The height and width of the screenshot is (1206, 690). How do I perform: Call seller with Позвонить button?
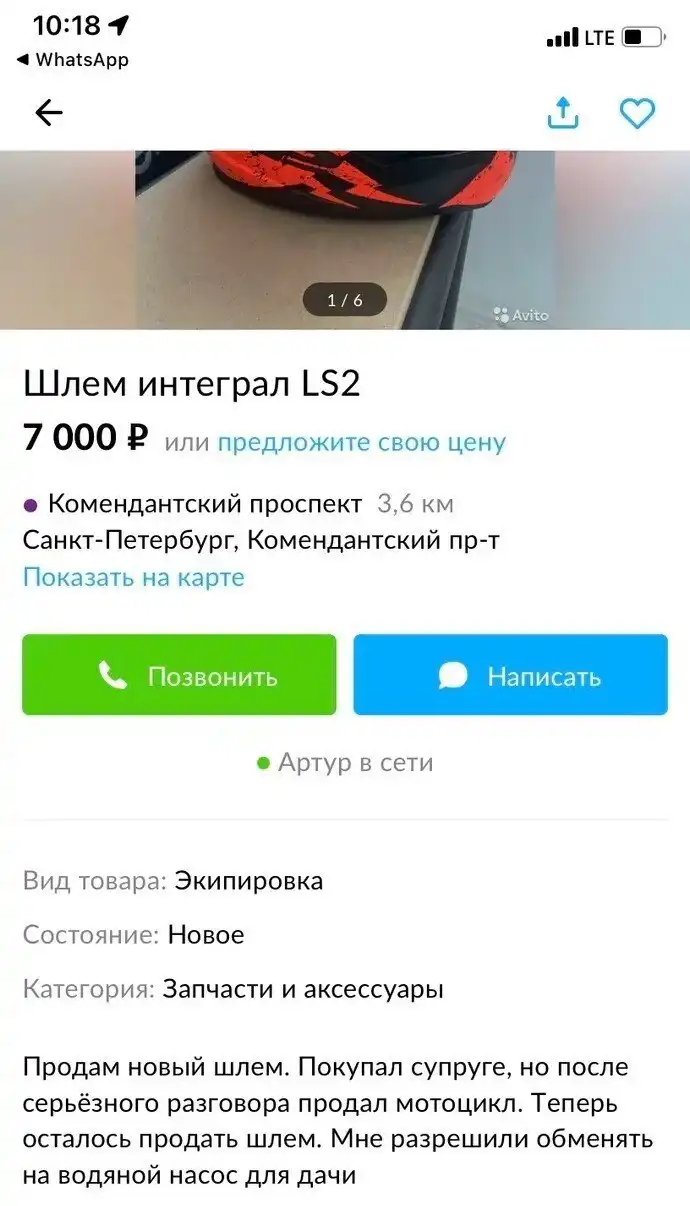(x=179, y=675)
